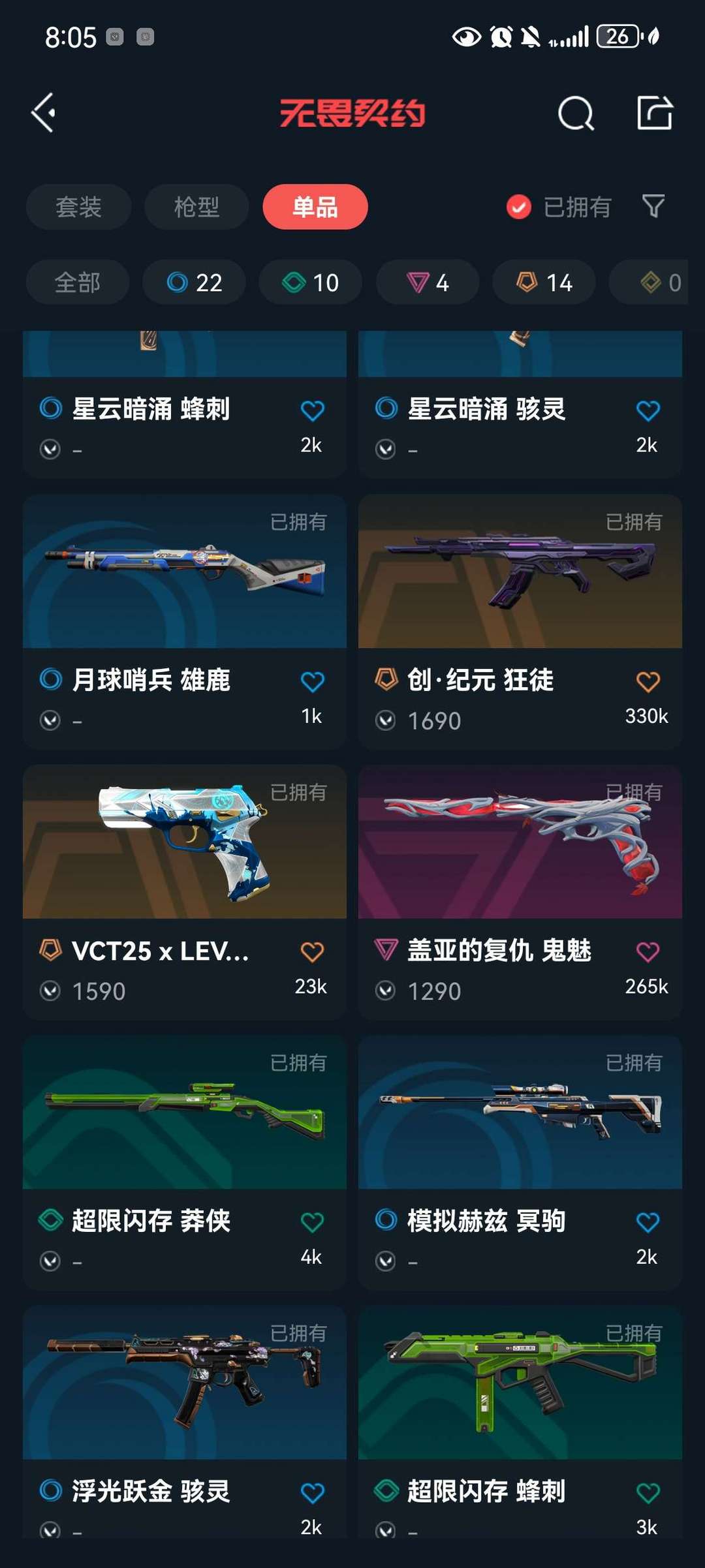Switch to the 枪型 tab
The height and width of the screenshot is (1568, 705).
point(196,207)
